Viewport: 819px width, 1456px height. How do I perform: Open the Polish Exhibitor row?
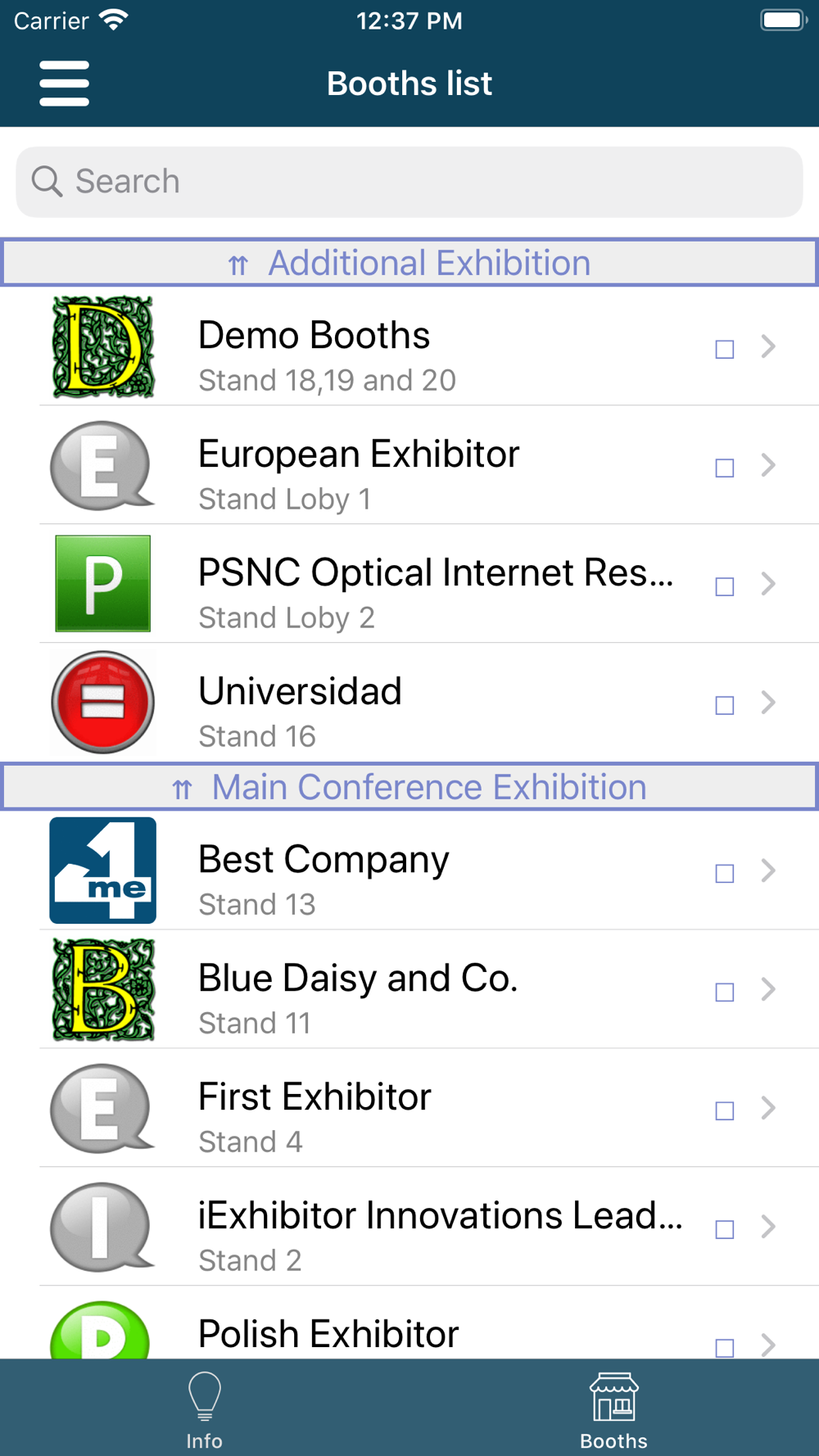click(x=409, y=1323)
